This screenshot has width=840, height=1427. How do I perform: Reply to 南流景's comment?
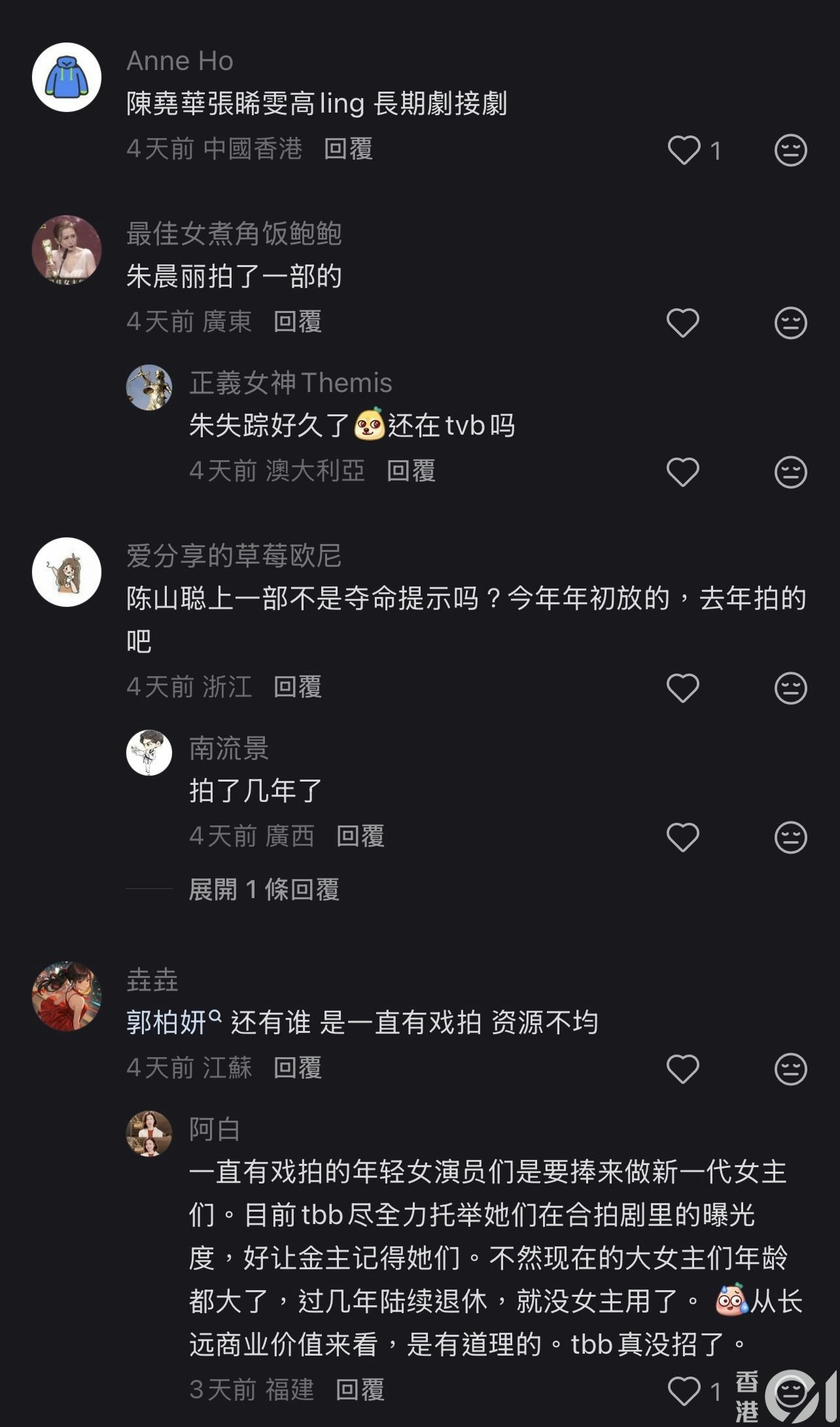tap(360, 836)
